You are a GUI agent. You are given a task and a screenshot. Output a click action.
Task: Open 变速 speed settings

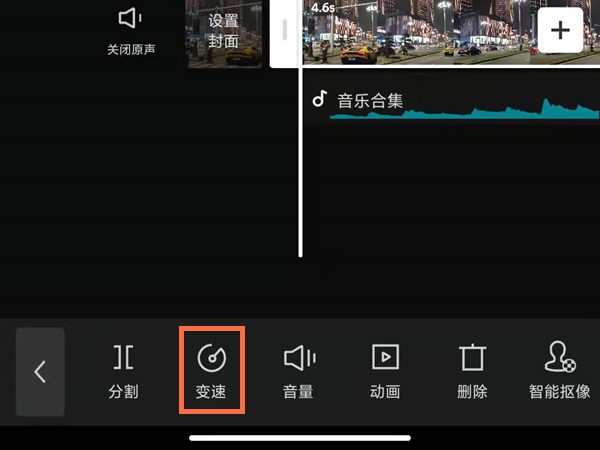click(212, 370)
